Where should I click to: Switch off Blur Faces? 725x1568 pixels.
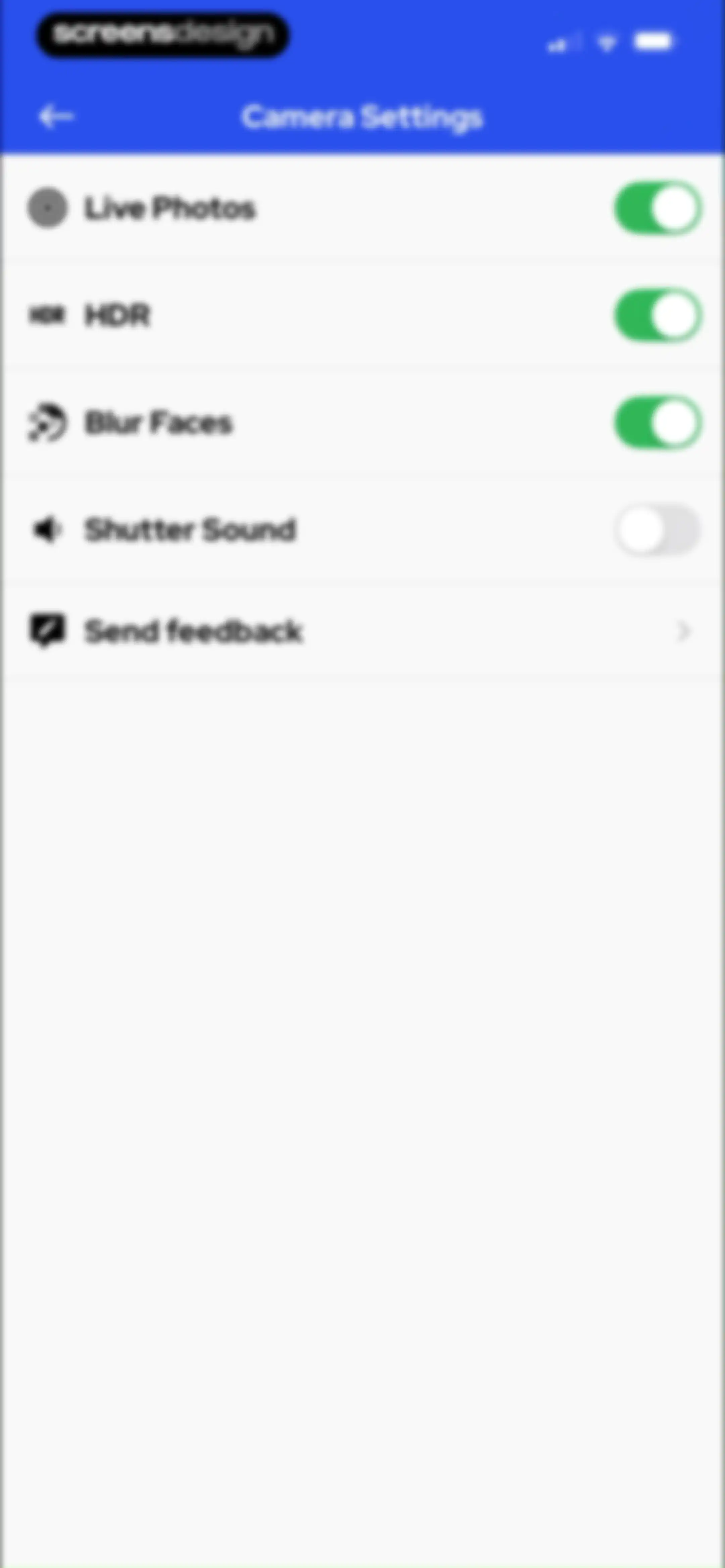[658, 422]
